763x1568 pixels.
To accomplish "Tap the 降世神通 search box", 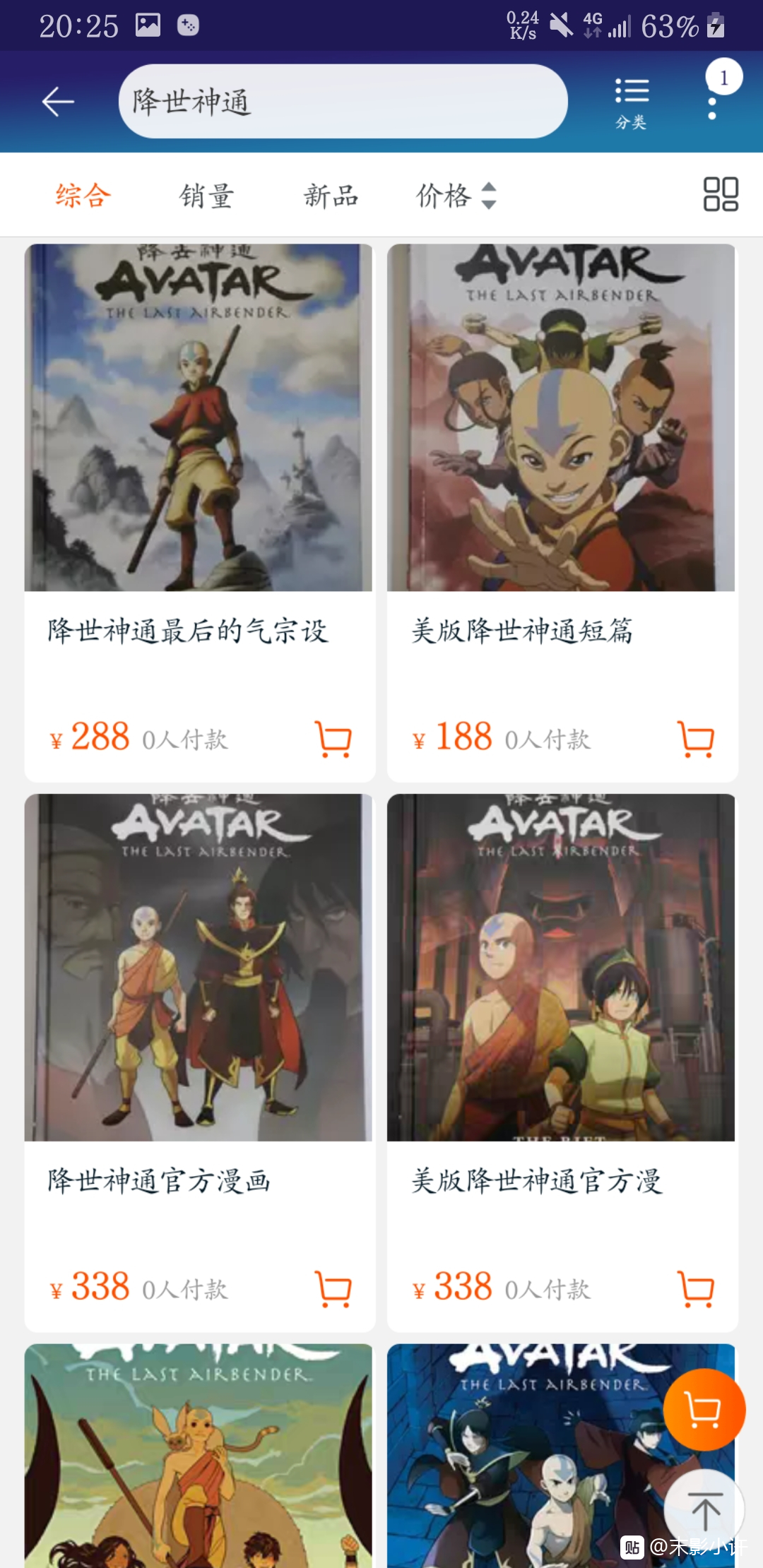I will (x=343, y=102).
